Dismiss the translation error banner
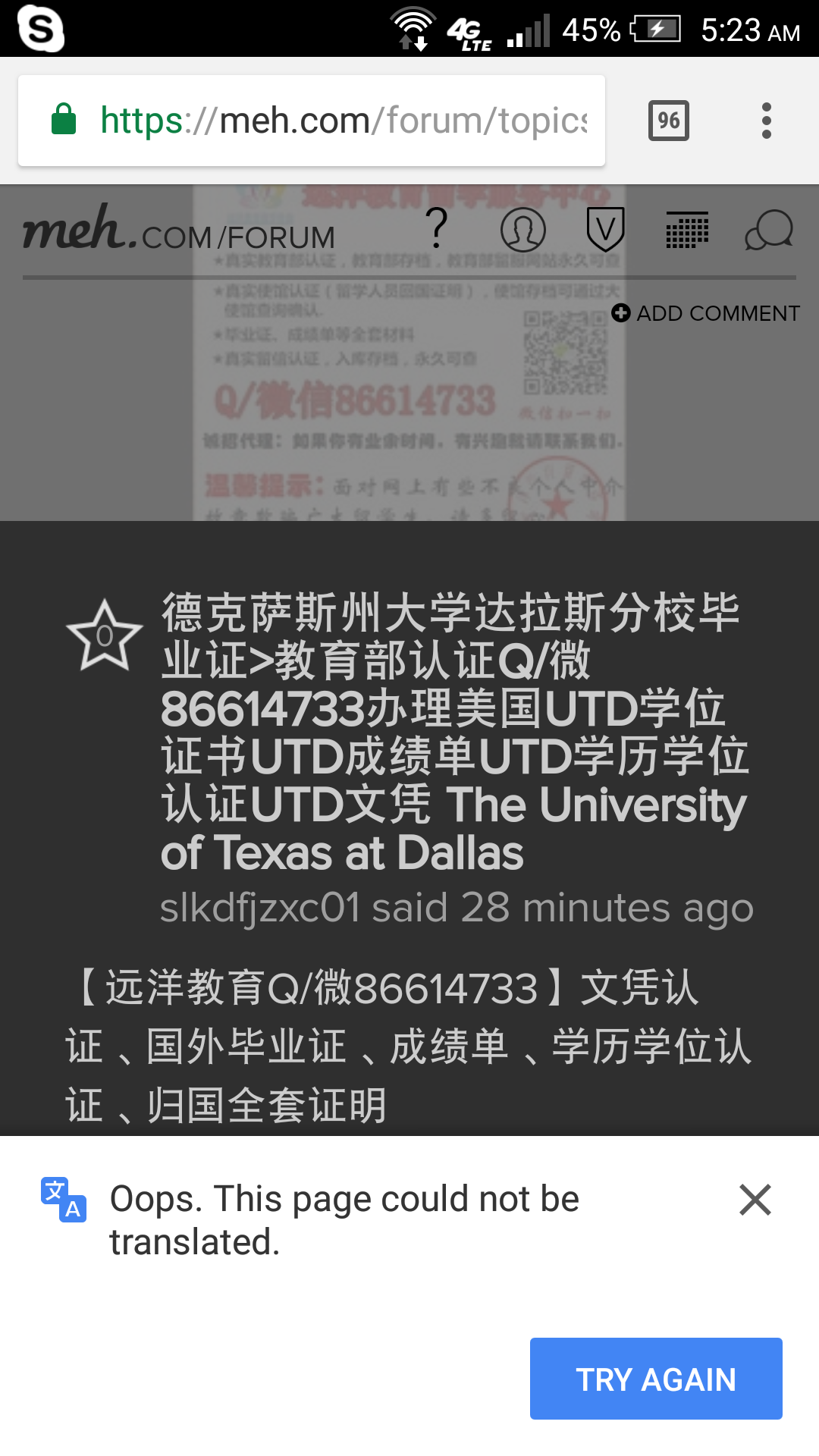Viewport: 819px width, 1456px height. (x=755, y=1200)
